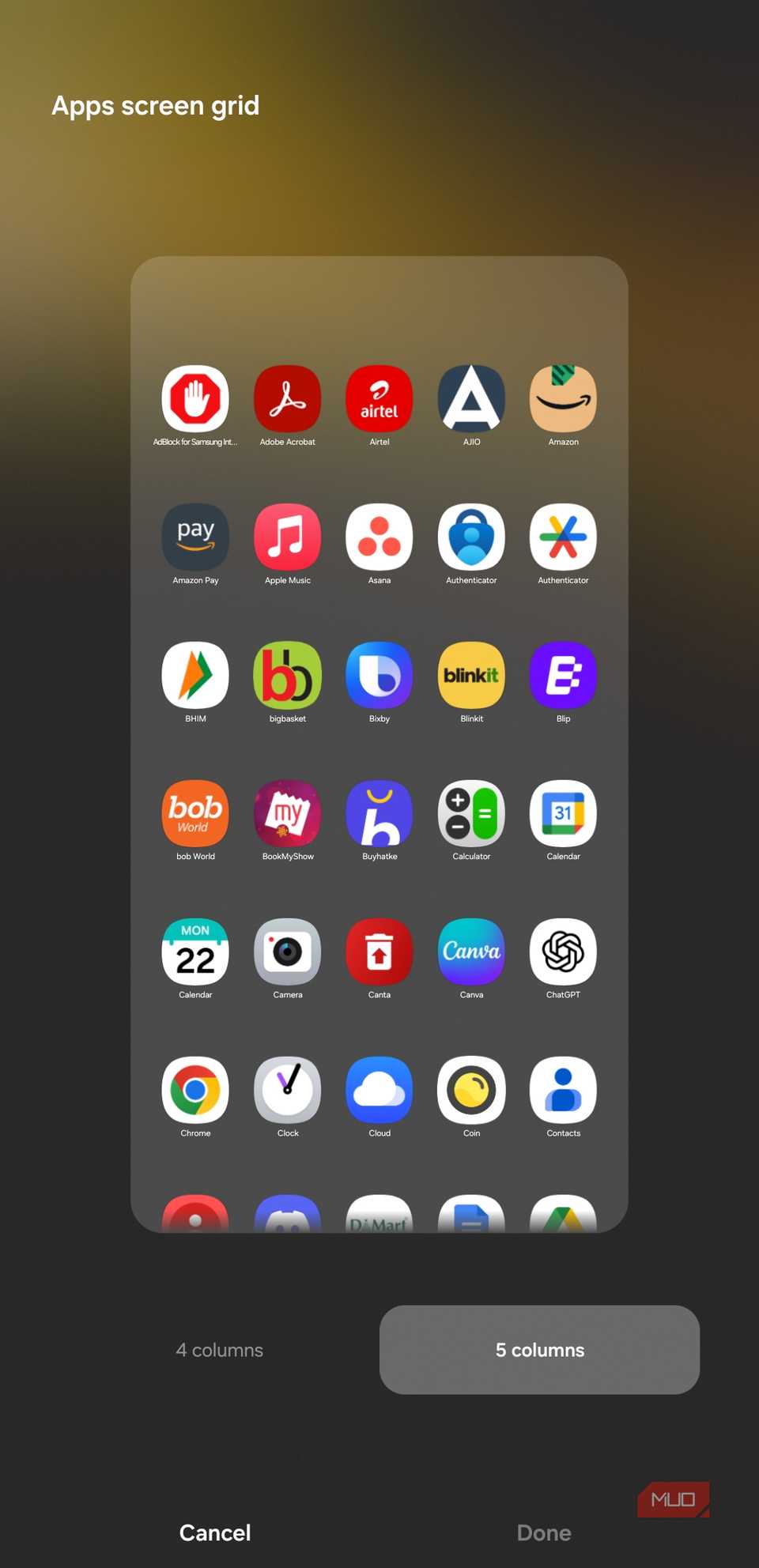Open the Blinkit app icon
The image size is (759, 1568).
[x=471, y=674]
